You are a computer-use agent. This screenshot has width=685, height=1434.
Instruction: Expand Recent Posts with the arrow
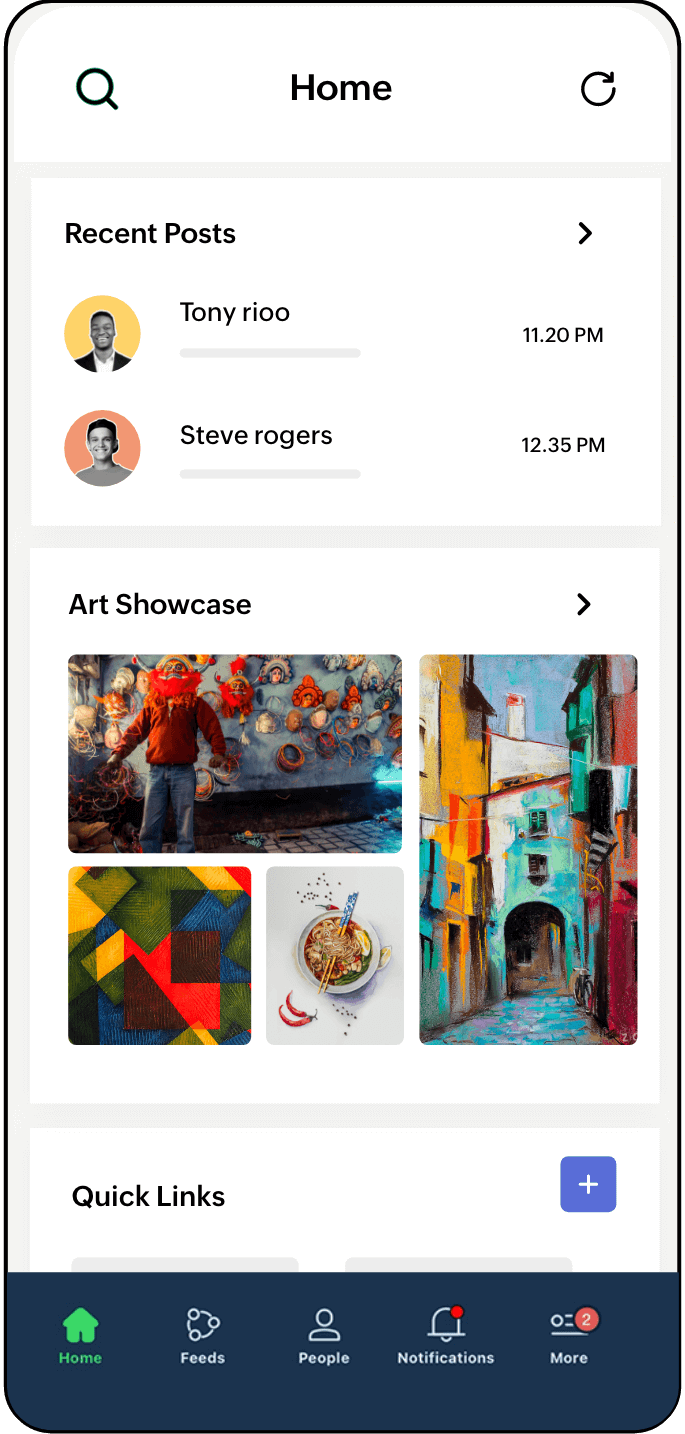585,233
